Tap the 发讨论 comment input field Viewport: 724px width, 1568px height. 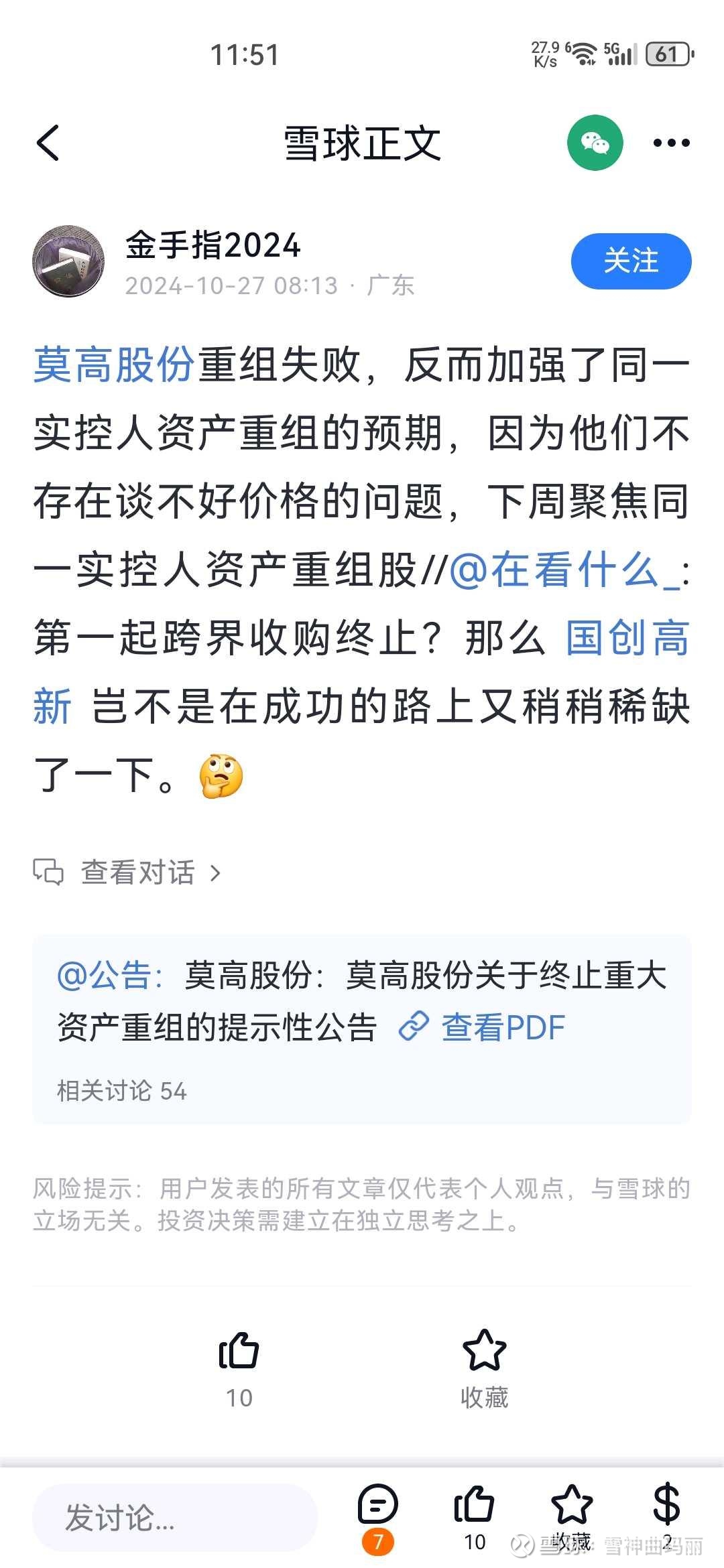click(x=174, y=1518)
